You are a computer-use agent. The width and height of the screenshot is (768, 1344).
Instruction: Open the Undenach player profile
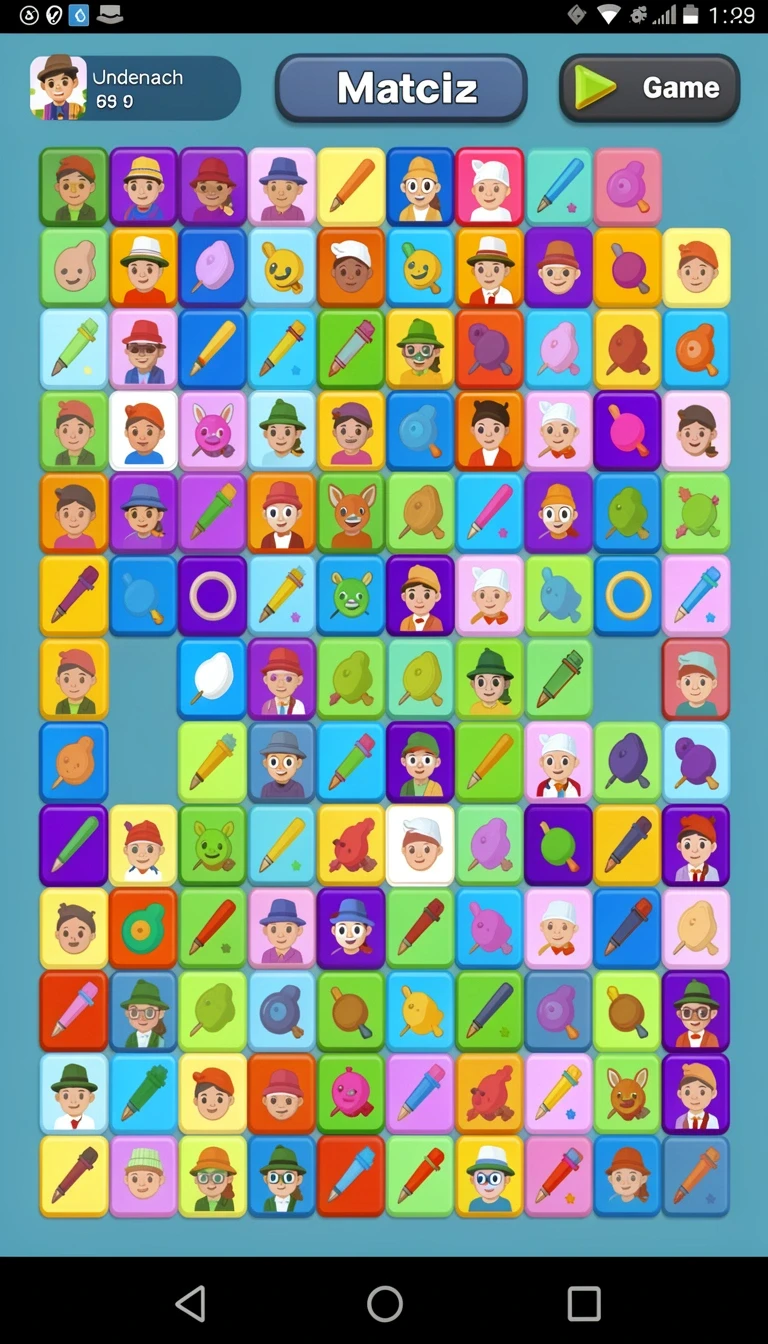click(x=135, y=88)
